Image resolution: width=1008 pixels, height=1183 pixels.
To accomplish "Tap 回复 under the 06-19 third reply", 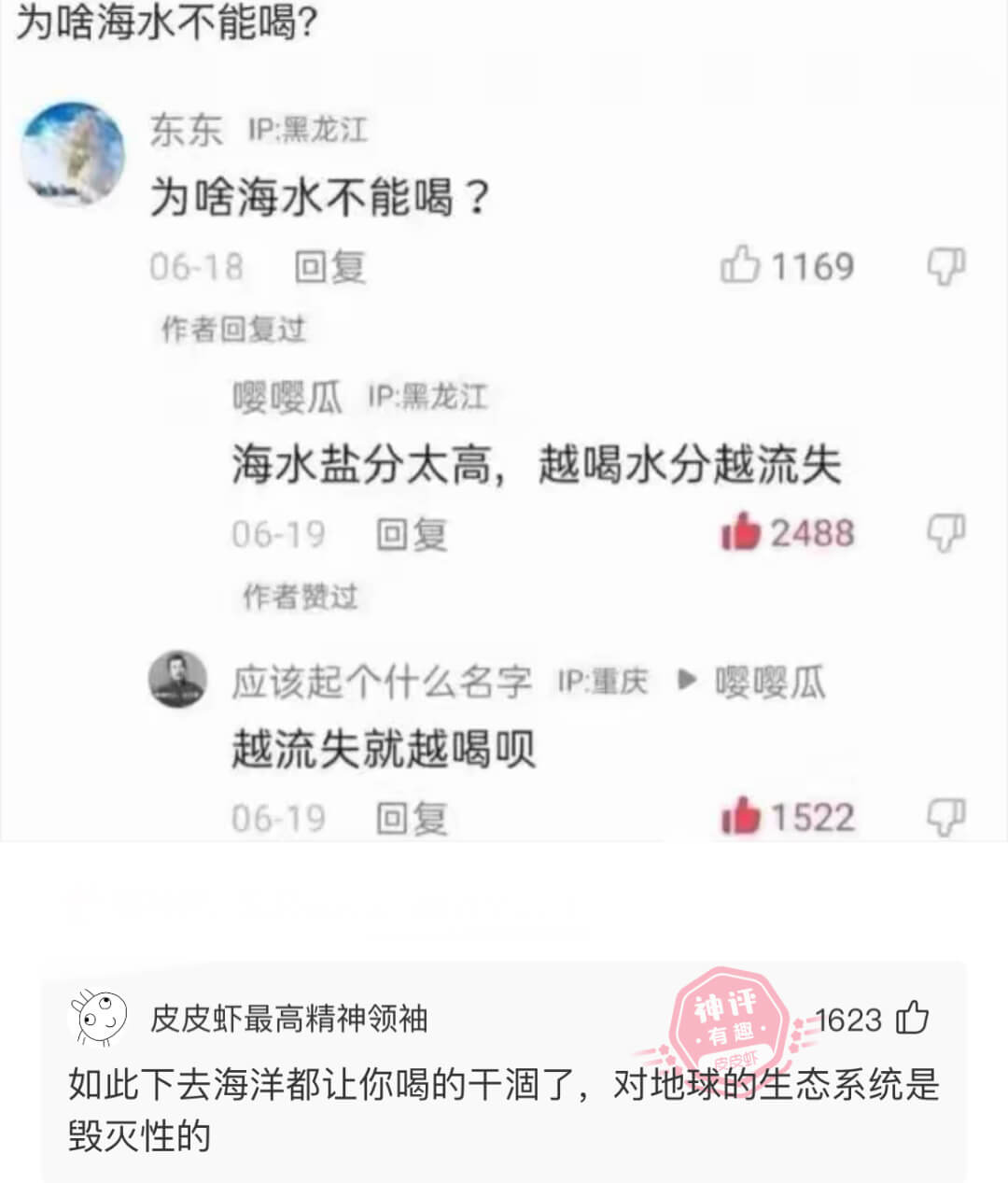I will click(409, 820).
